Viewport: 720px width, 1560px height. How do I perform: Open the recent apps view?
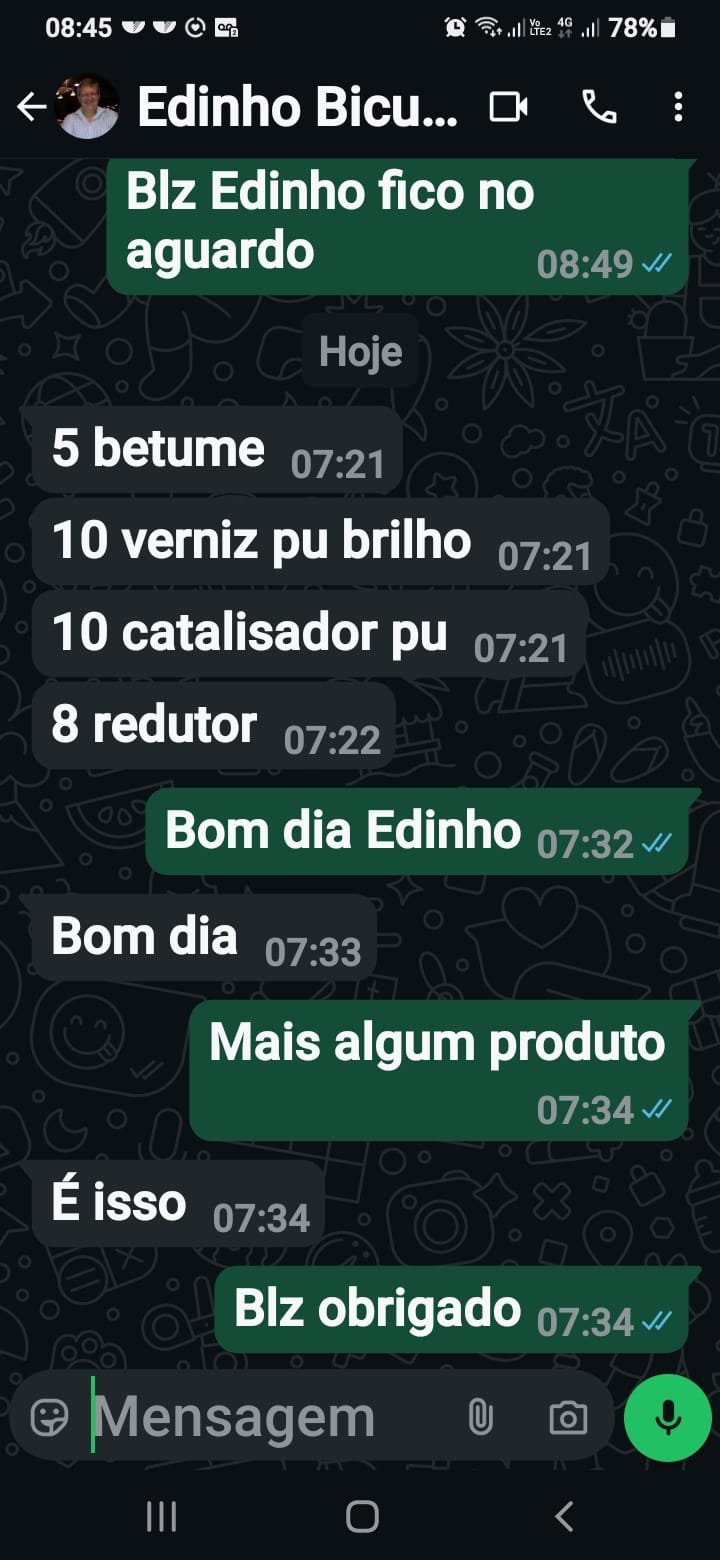coord(161,1517)
